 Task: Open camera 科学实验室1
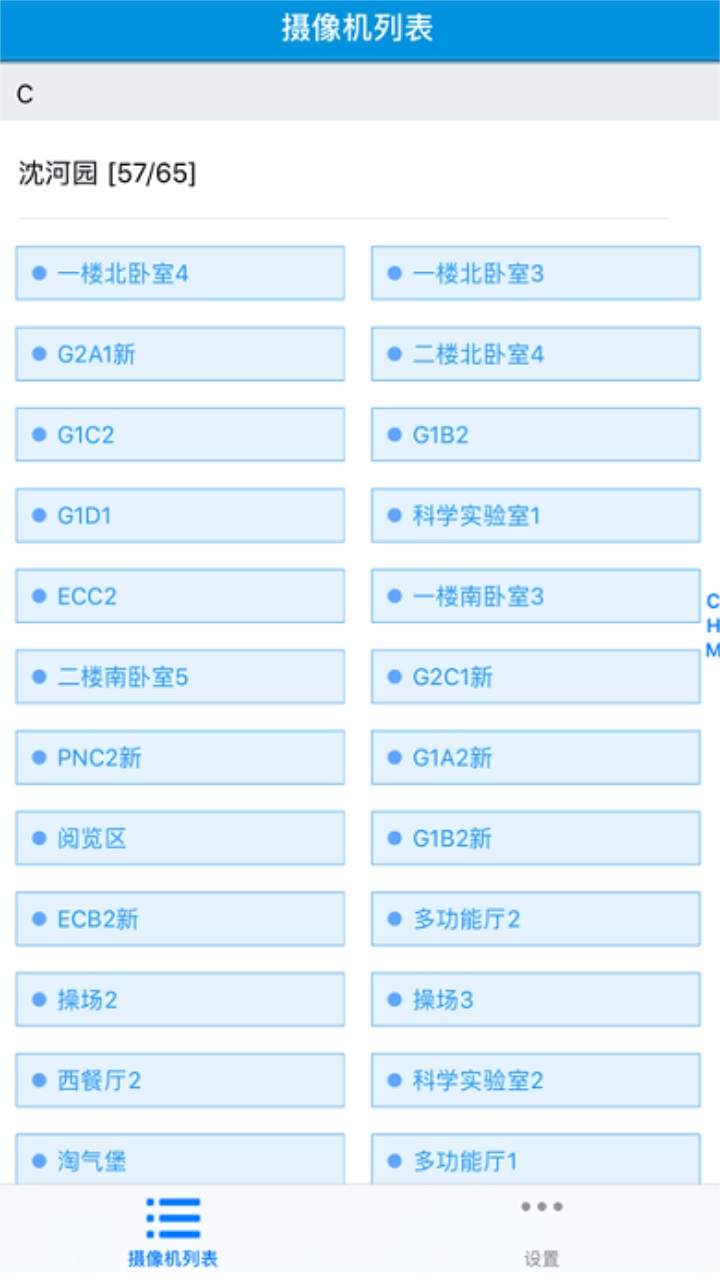click(535, 516)
